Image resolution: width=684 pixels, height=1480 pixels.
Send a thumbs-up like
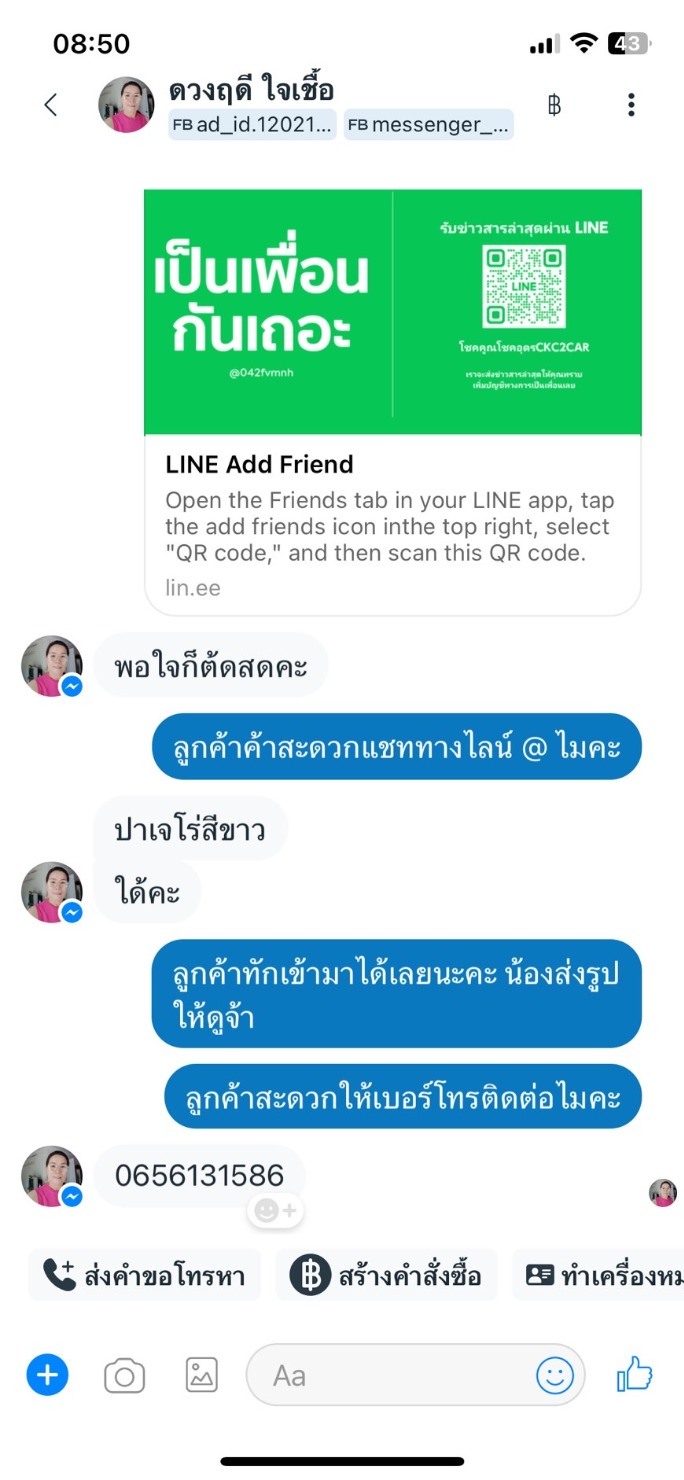[x=634, y=1376]
